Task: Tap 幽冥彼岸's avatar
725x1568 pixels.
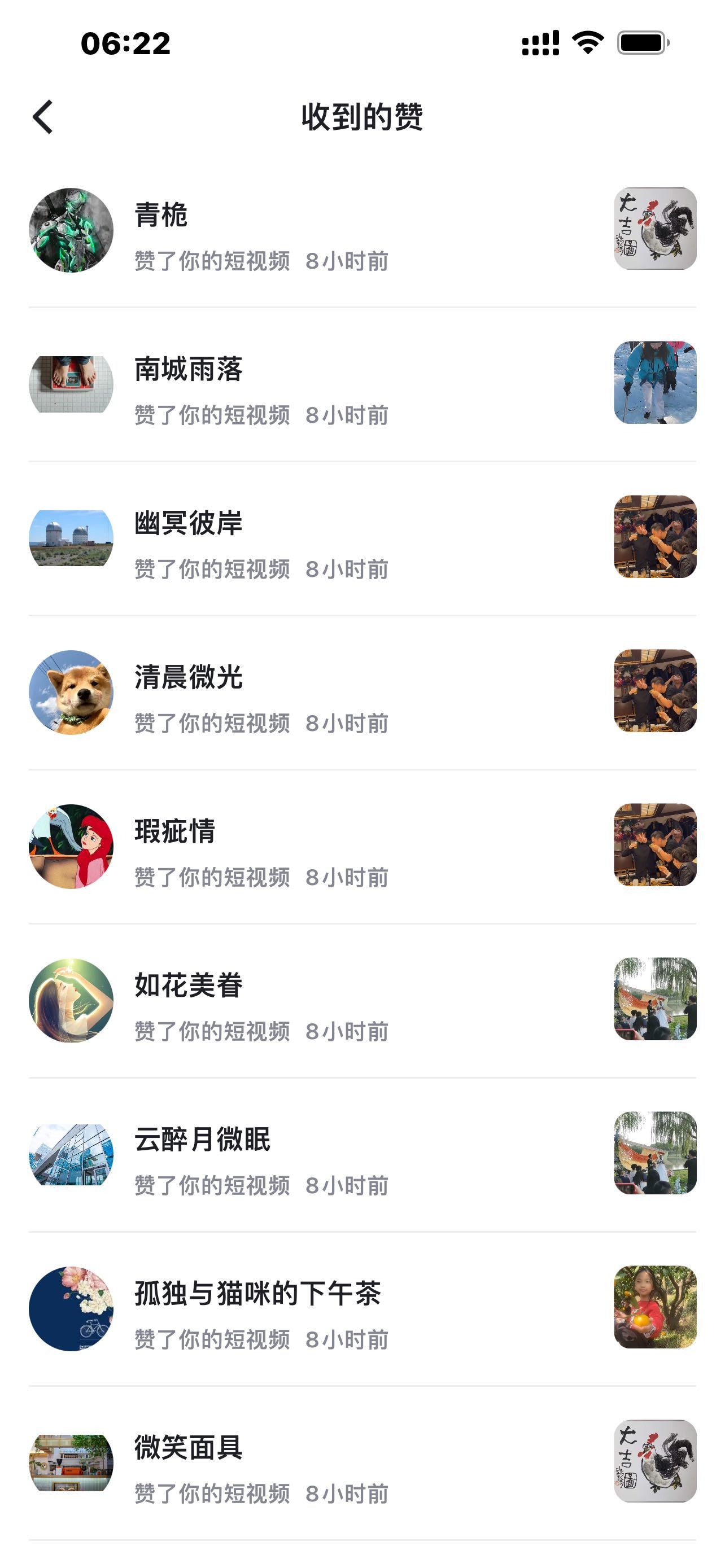Action: [x=71, y=538]
